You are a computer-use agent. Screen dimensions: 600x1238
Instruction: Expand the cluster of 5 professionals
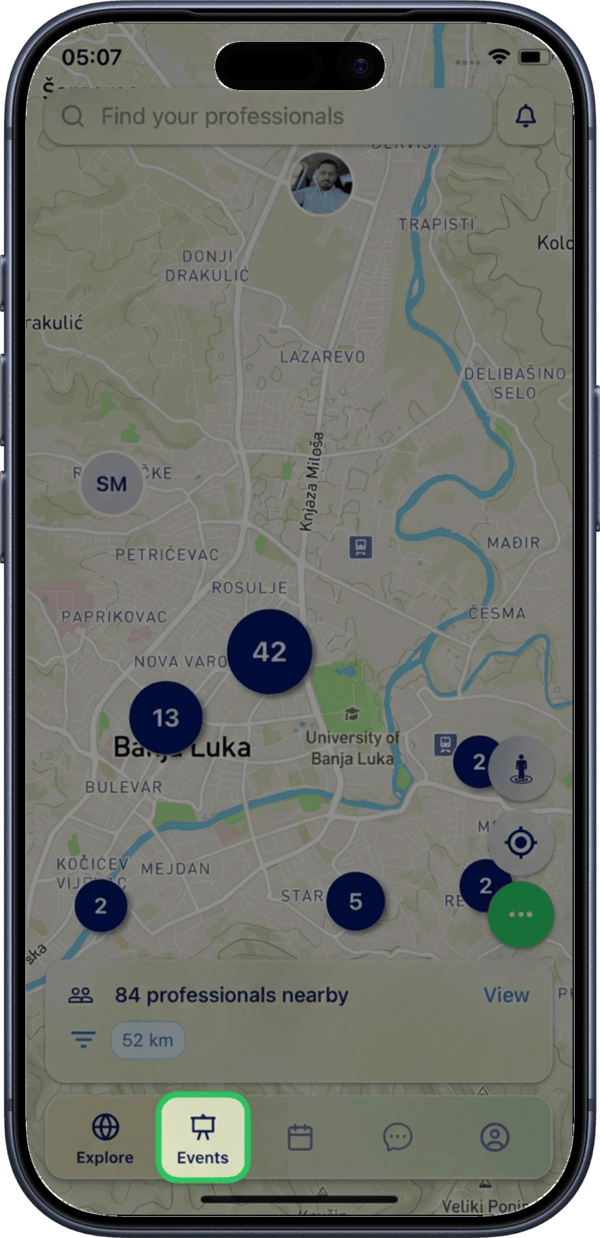click(356, 902)
